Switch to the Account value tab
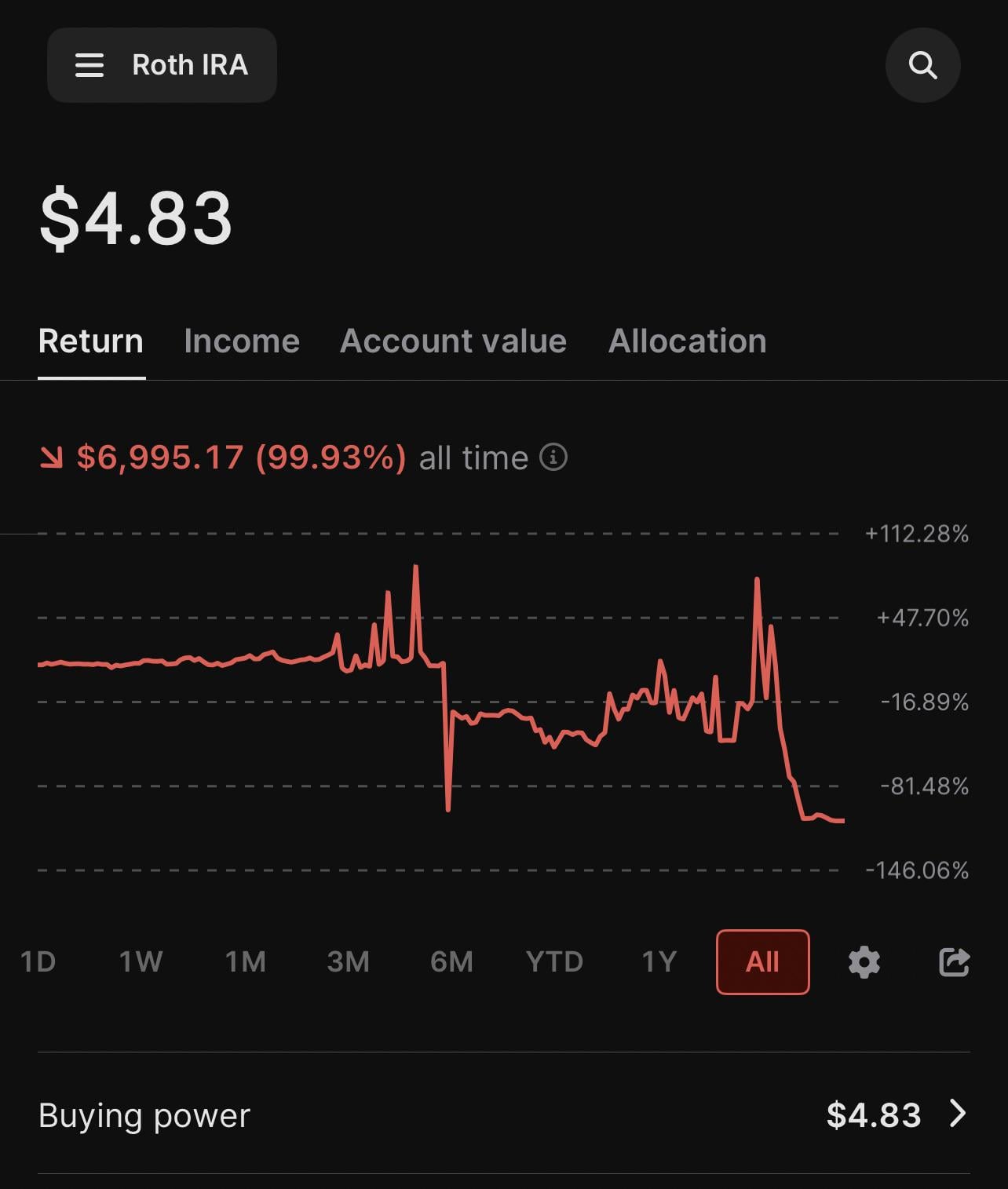The height and width of the screenshot is (1189, 1008). 453,341
